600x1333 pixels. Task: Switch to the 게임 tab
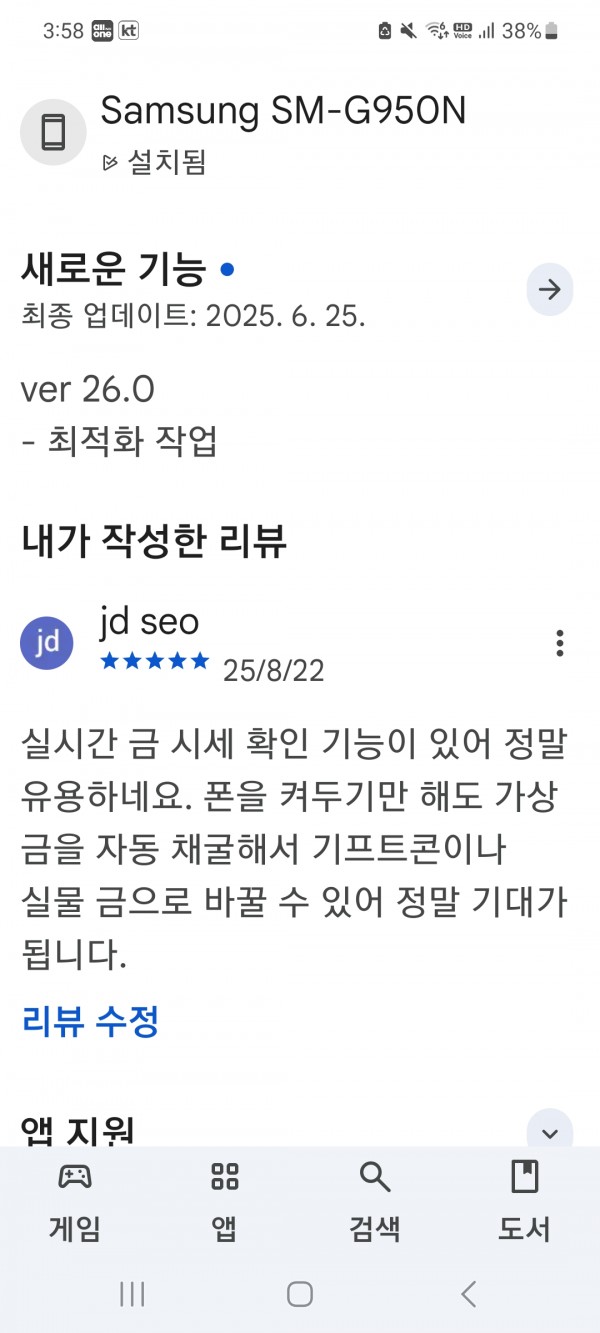(75, 1201)
